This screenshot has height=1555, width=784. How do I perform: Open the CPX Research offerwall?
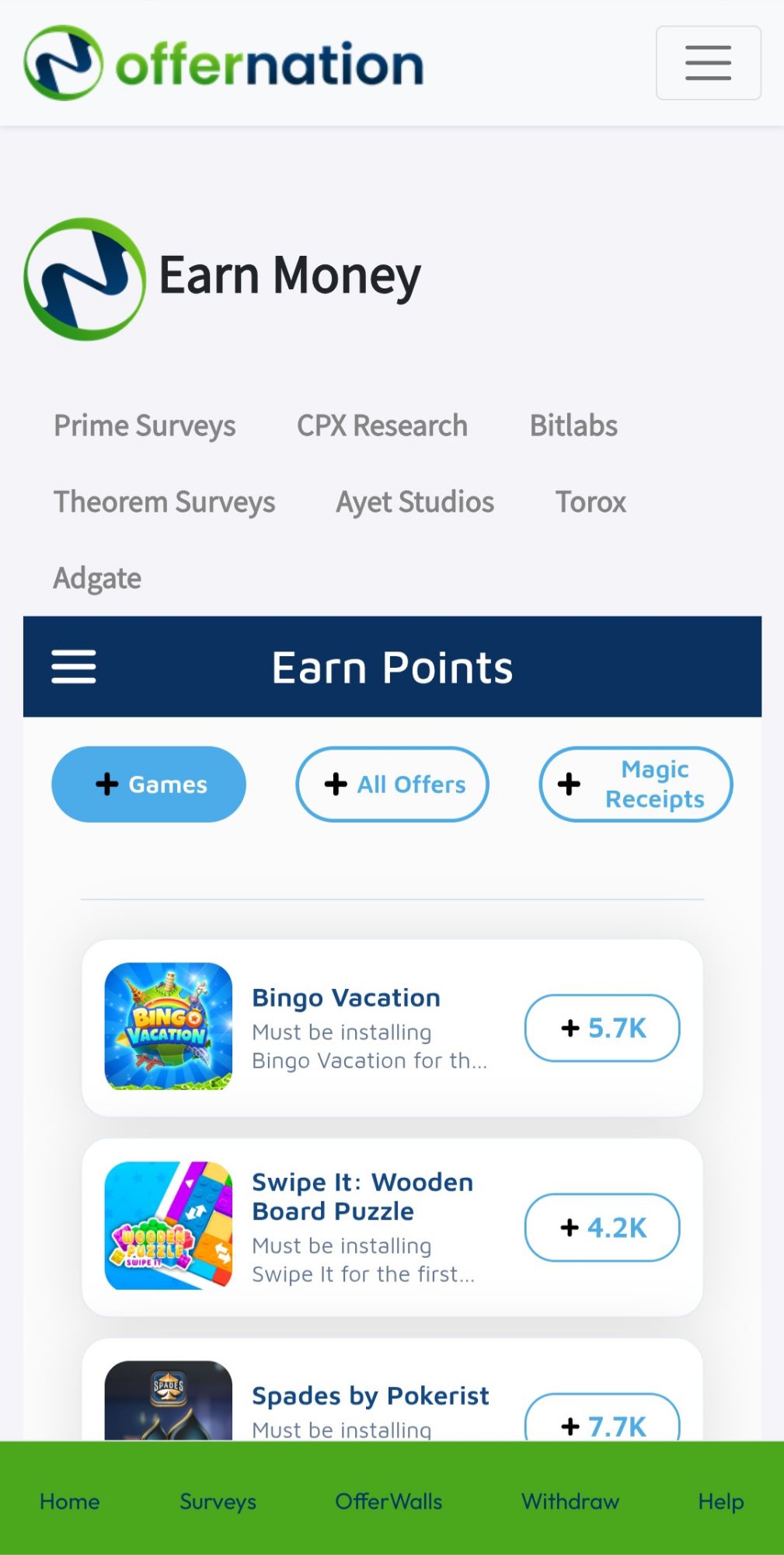click(382, 425)
